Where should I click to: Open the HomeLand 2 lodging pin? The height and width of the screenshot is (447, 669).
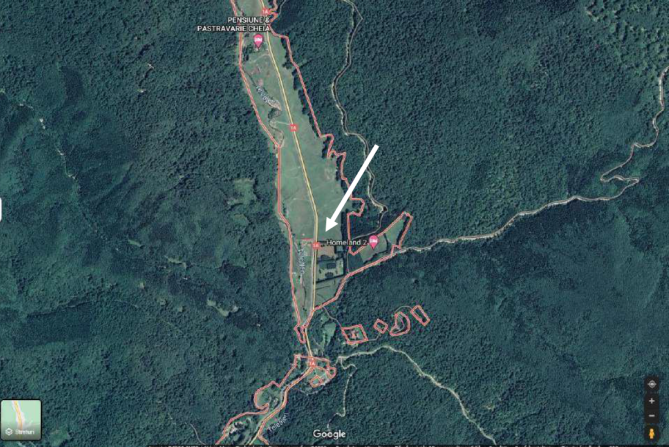(373, 241)
